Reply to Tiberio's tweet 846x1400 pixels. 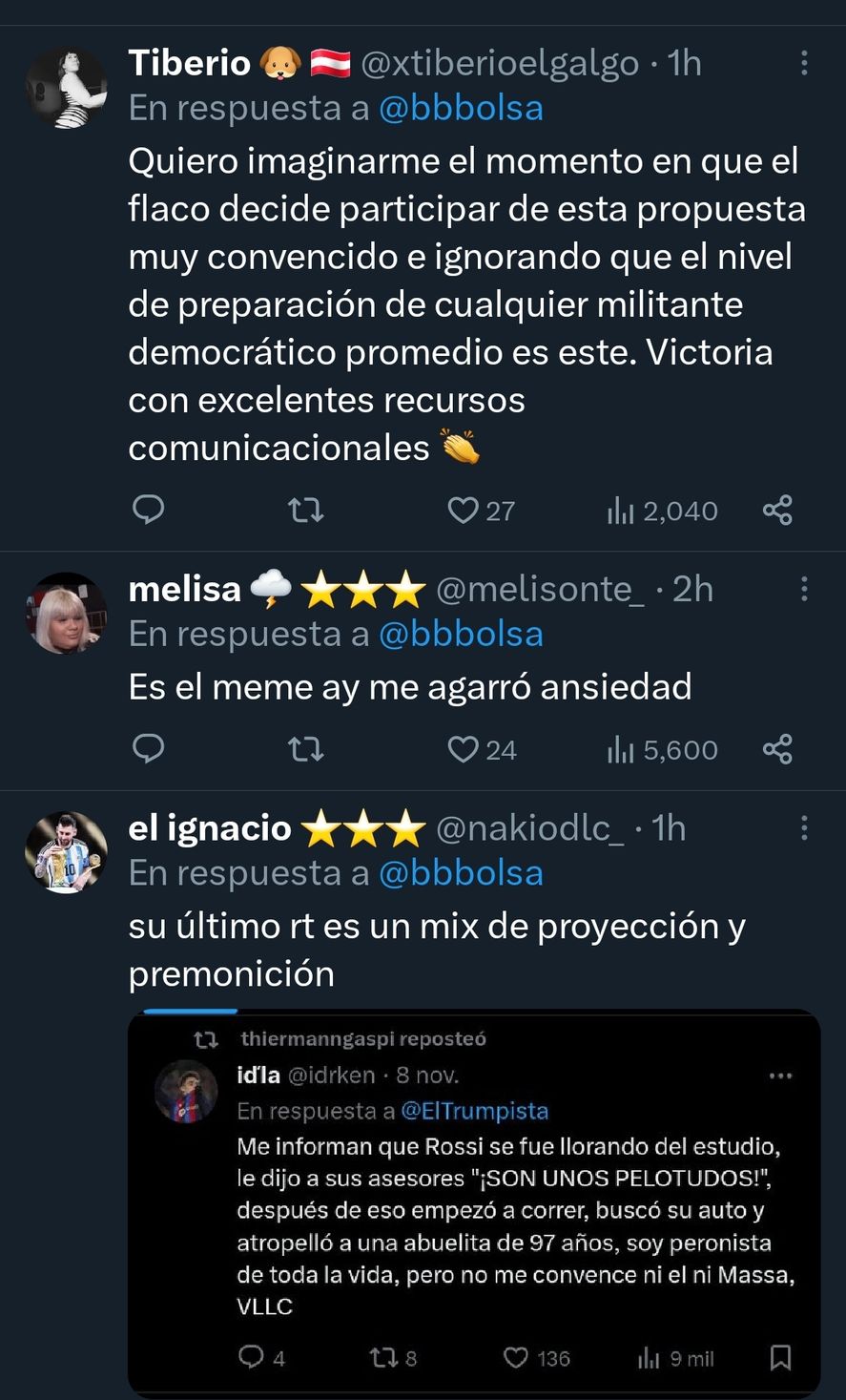(149, 510)
